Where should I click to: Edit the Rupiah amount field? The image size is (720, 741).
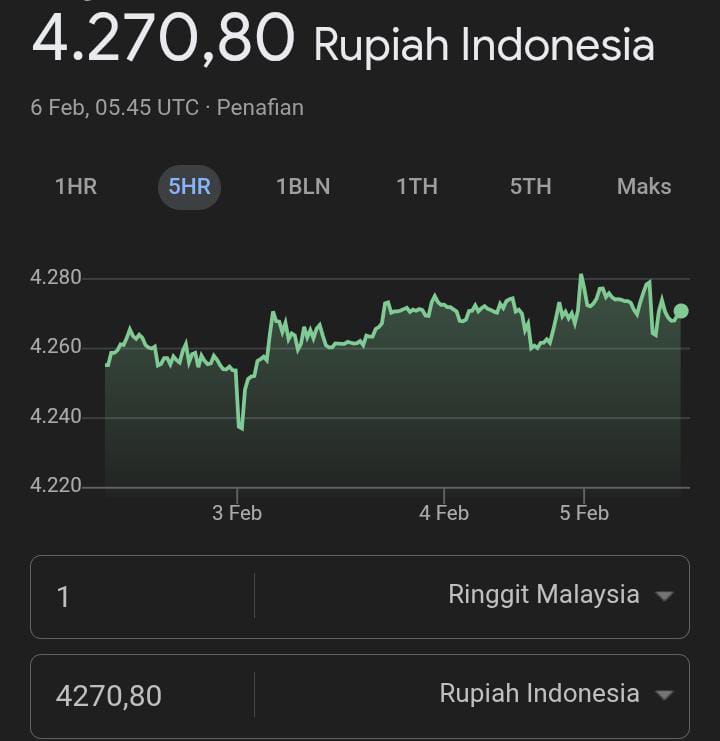140,695
